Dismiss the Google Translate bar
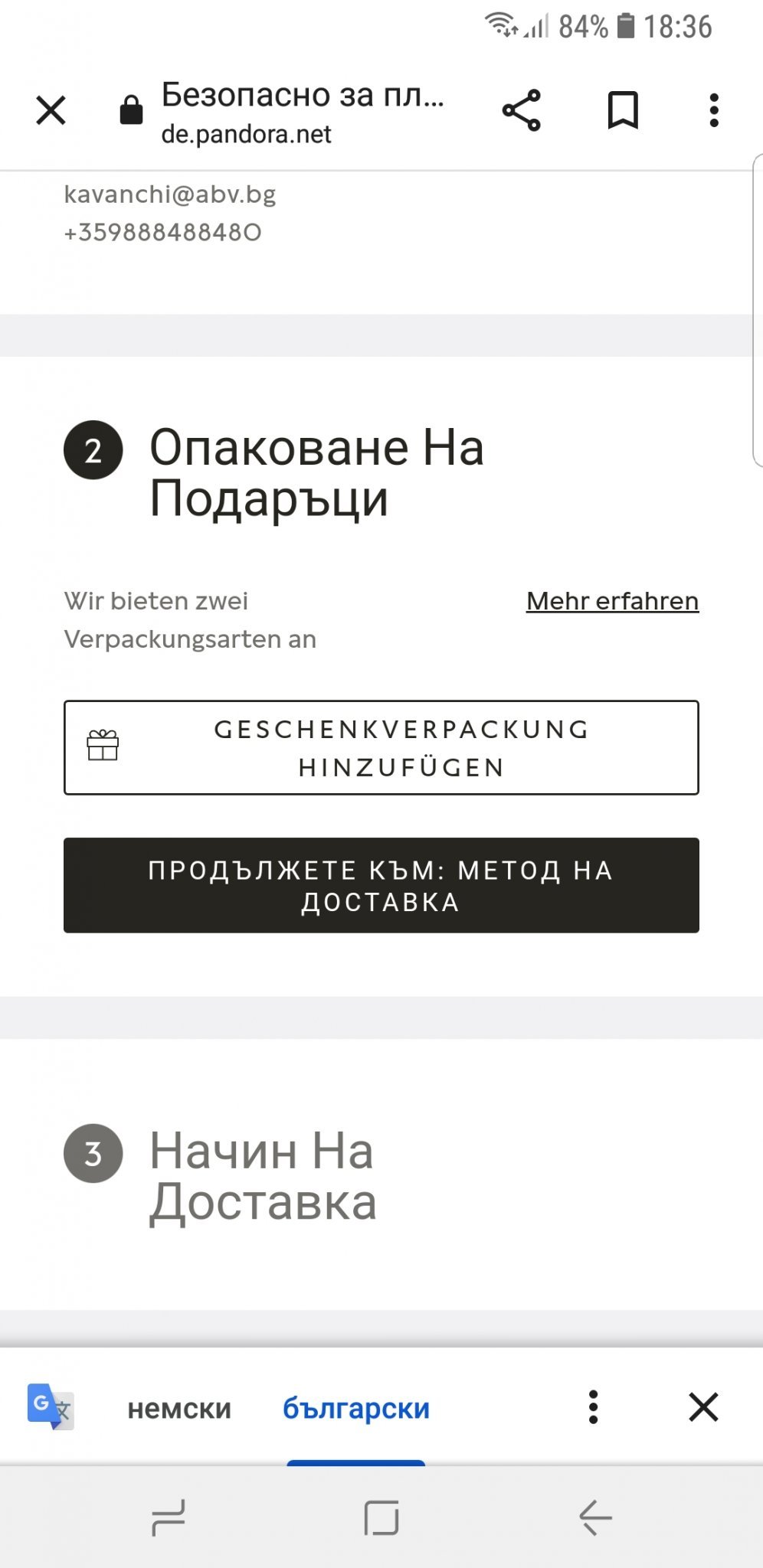Screen dimensions: 763x1568 tap(702, 1407)
